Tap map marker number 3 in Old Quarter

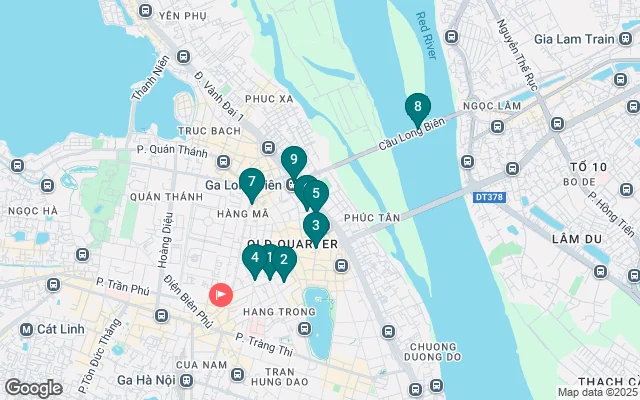pyautogui.click(x=316, y=225)
